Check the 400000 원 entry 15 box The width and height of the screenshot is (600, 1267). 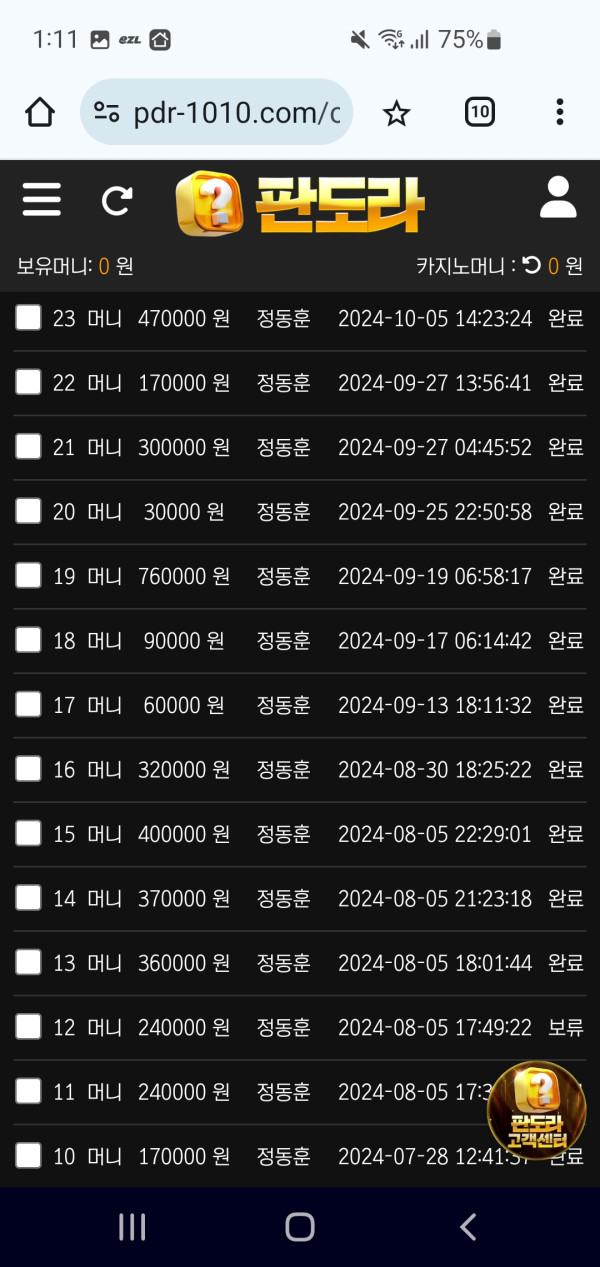(x=28, y=833)
